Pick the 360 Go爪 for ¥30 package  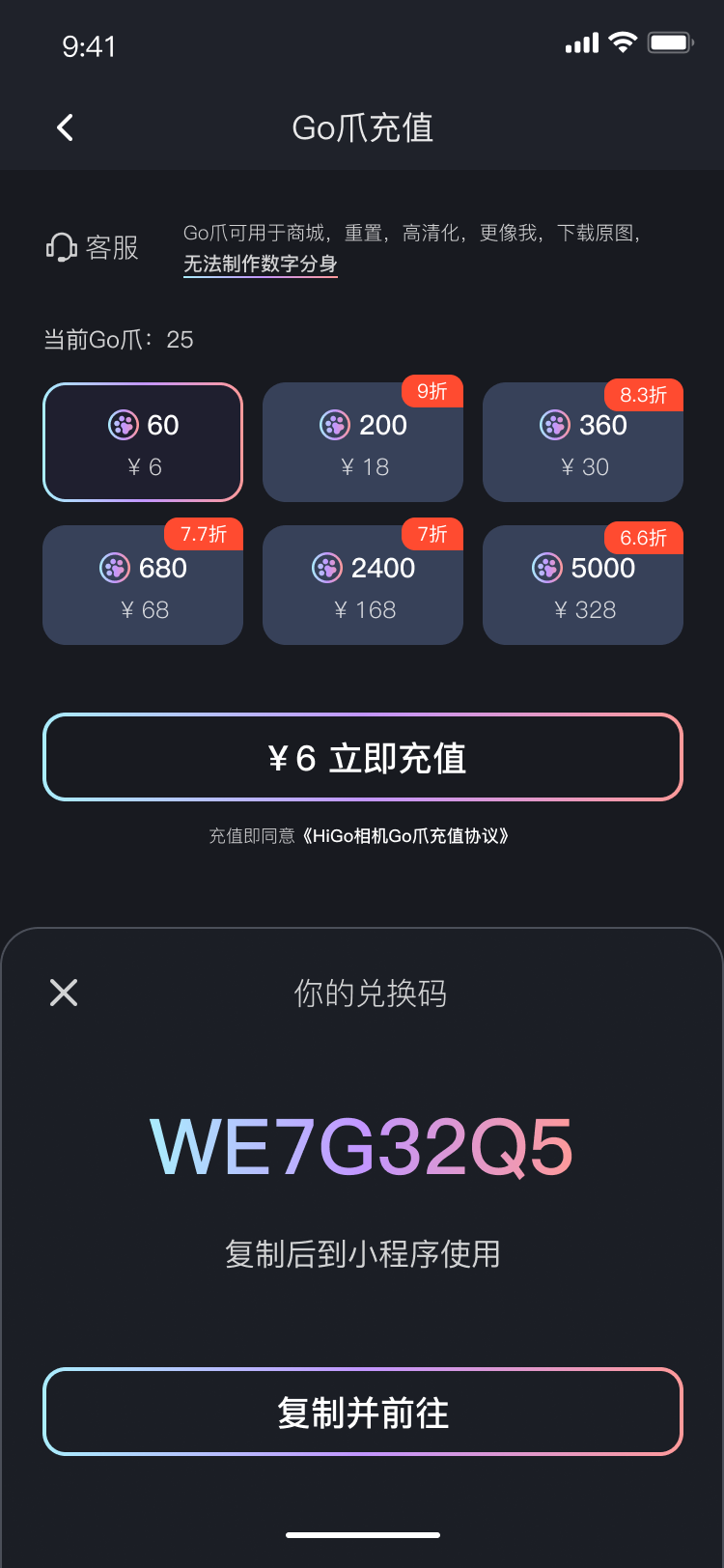click(583, 442)
